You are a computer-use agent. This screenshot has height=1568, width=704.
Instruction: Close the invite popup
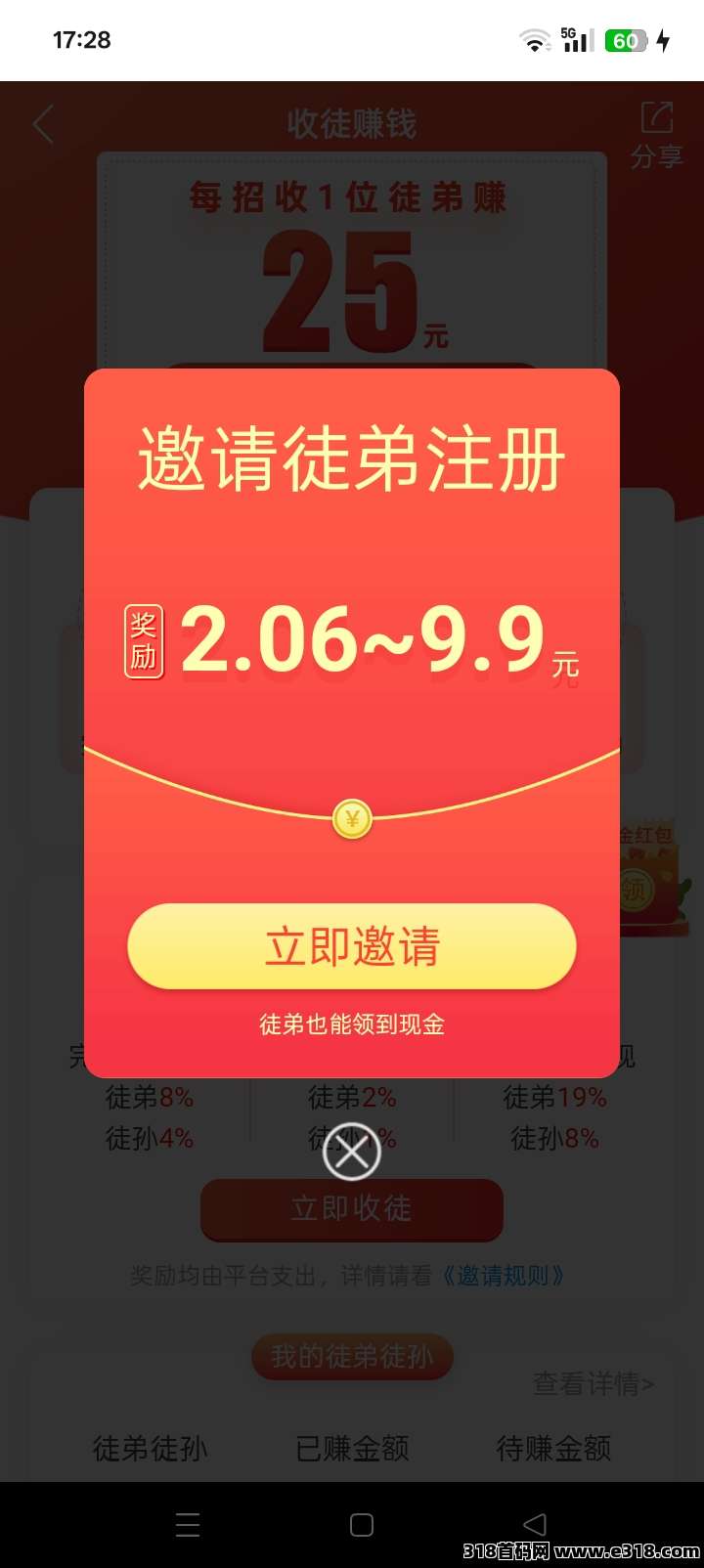[352, 1152]
